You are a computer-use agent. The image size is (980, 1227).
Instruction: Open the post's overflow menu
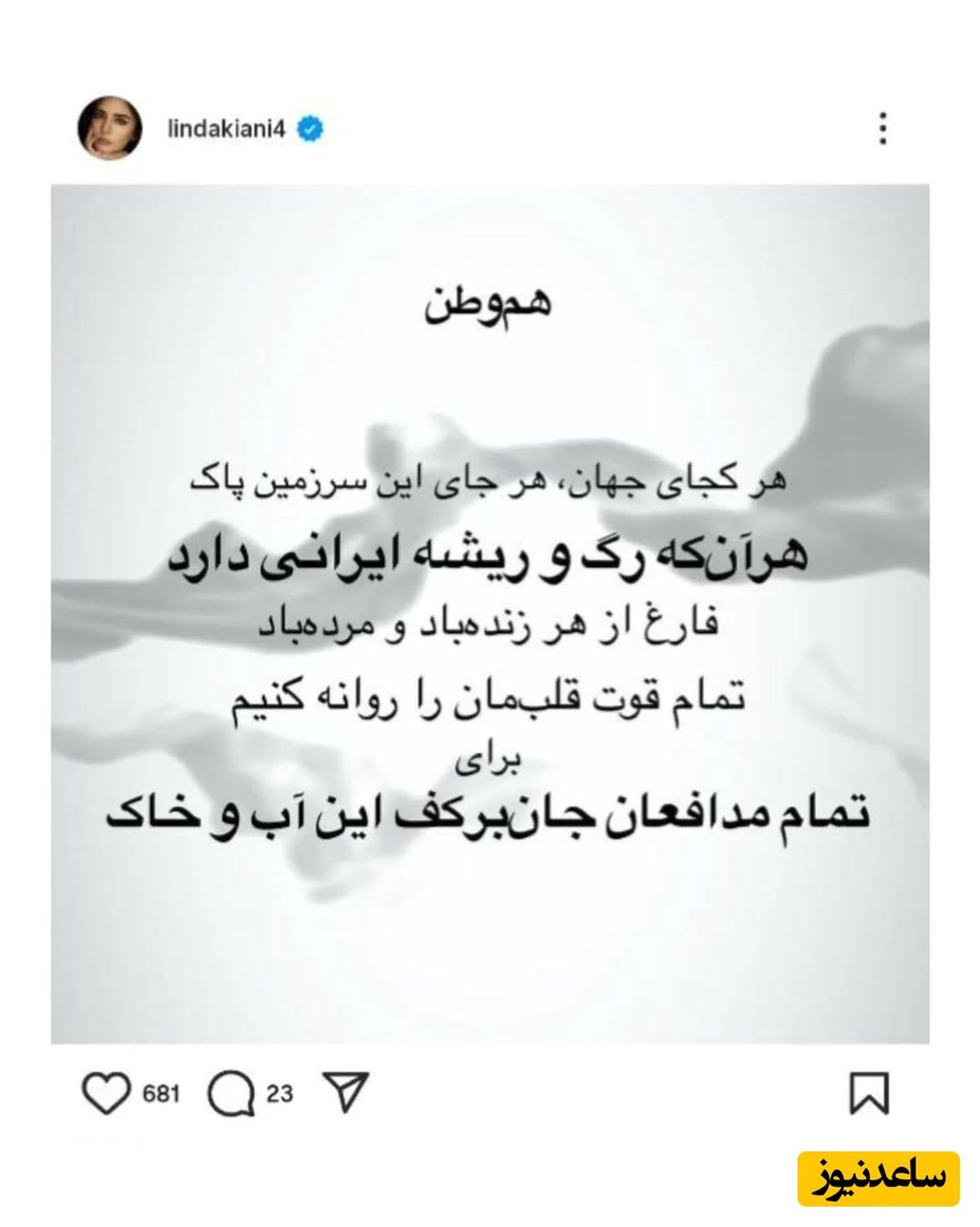click(882, 129)
